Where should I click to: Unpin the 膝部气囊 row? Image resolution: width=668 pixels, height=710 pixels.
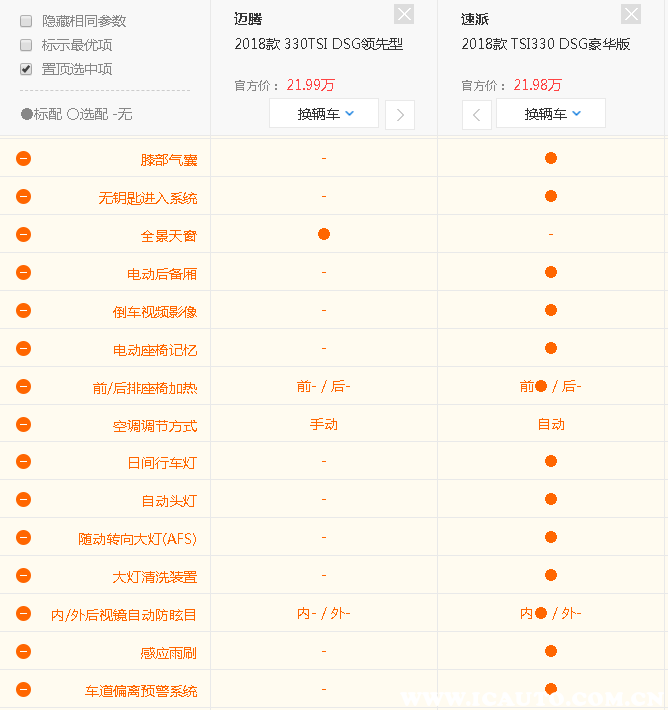[24, 158]
